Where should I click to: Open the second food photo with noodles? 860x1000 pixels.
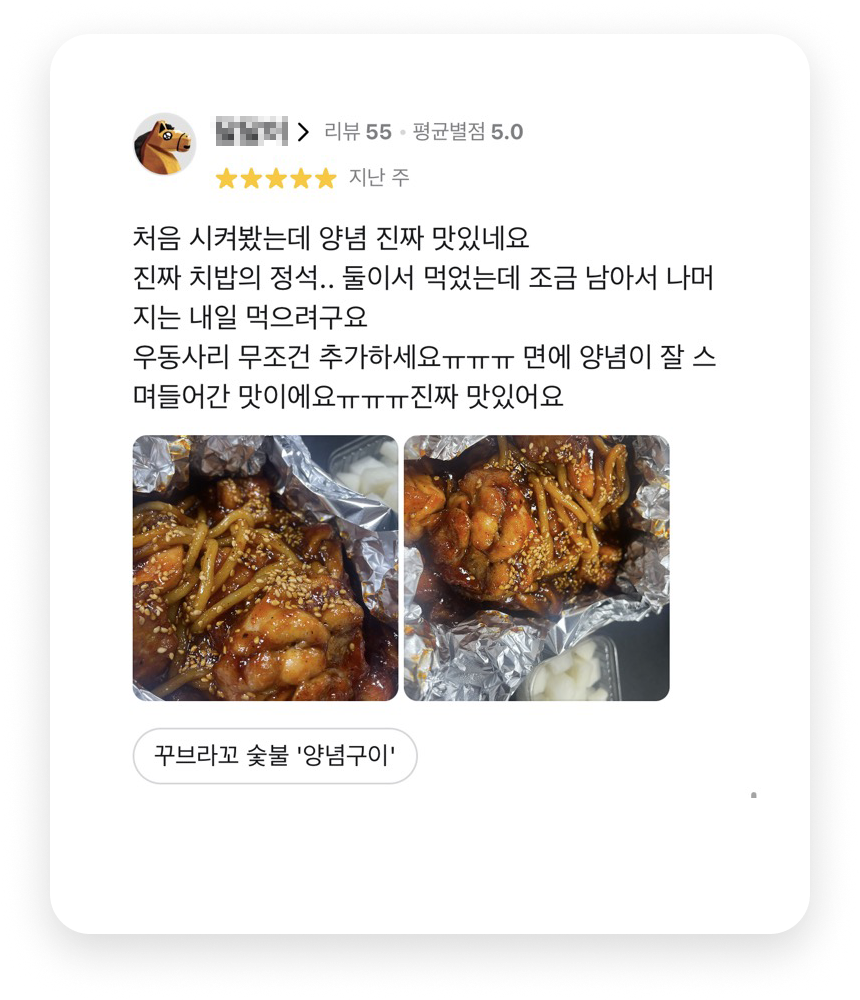[x=537, y=567]
